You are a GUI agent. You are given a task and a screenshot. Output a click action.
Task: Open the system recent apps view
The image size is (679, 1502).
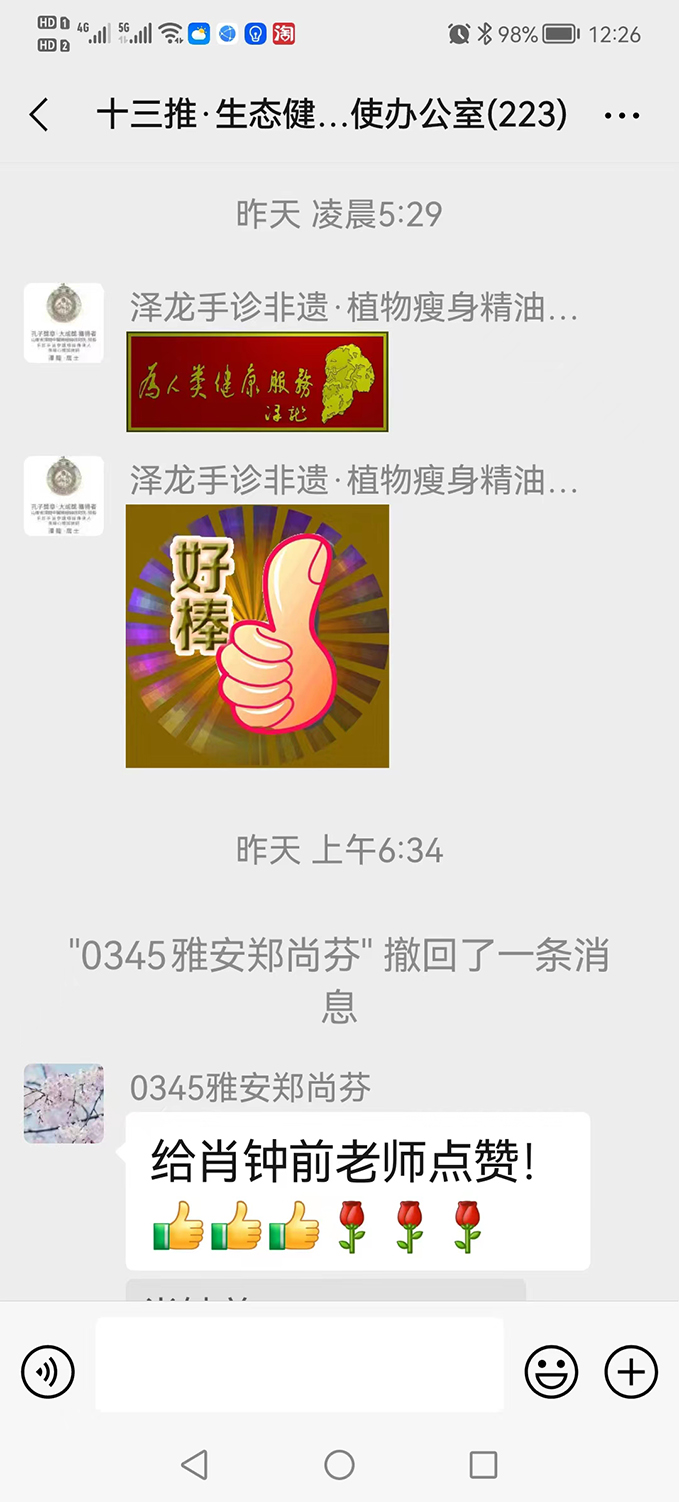(x=483, y=1465)
